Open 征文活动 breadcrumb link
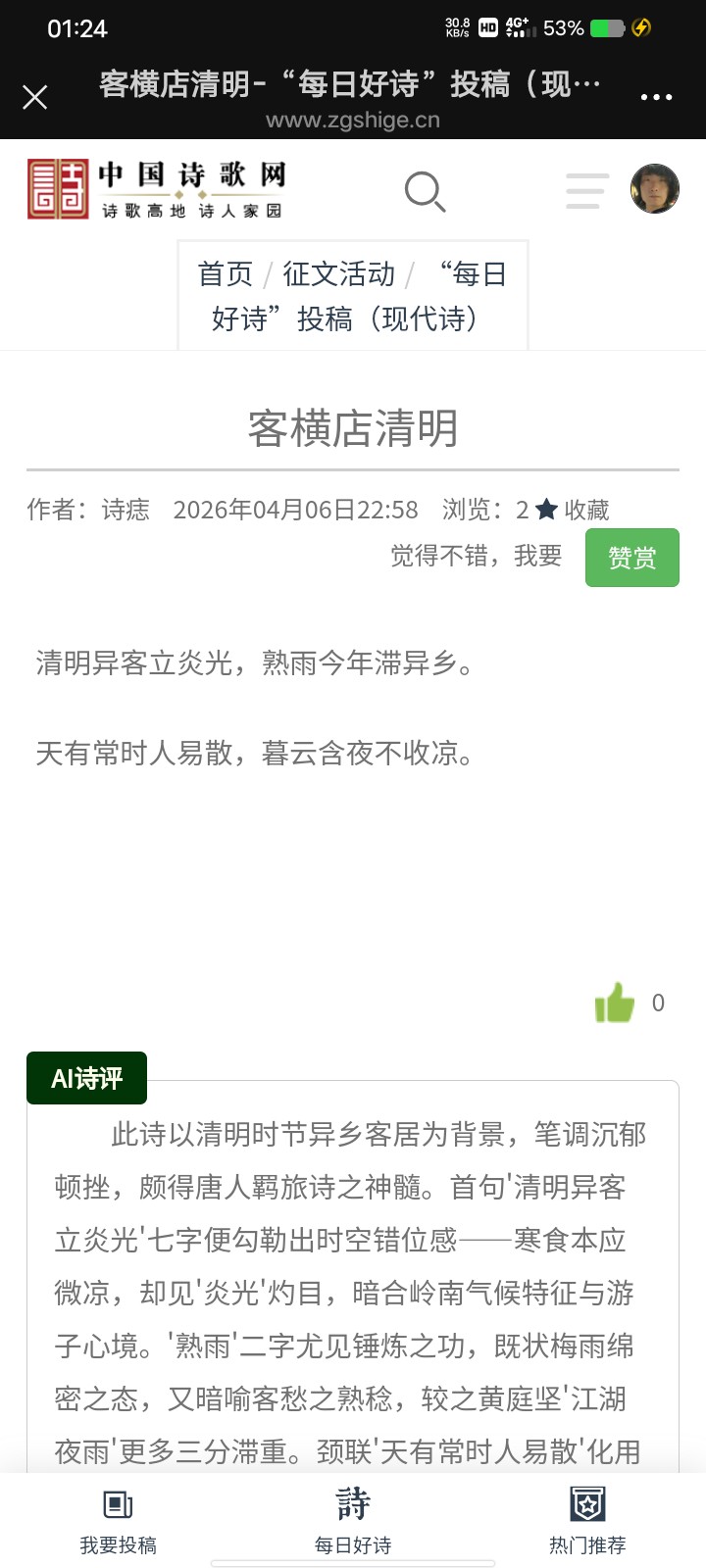706x1568 pixels. 338,274
